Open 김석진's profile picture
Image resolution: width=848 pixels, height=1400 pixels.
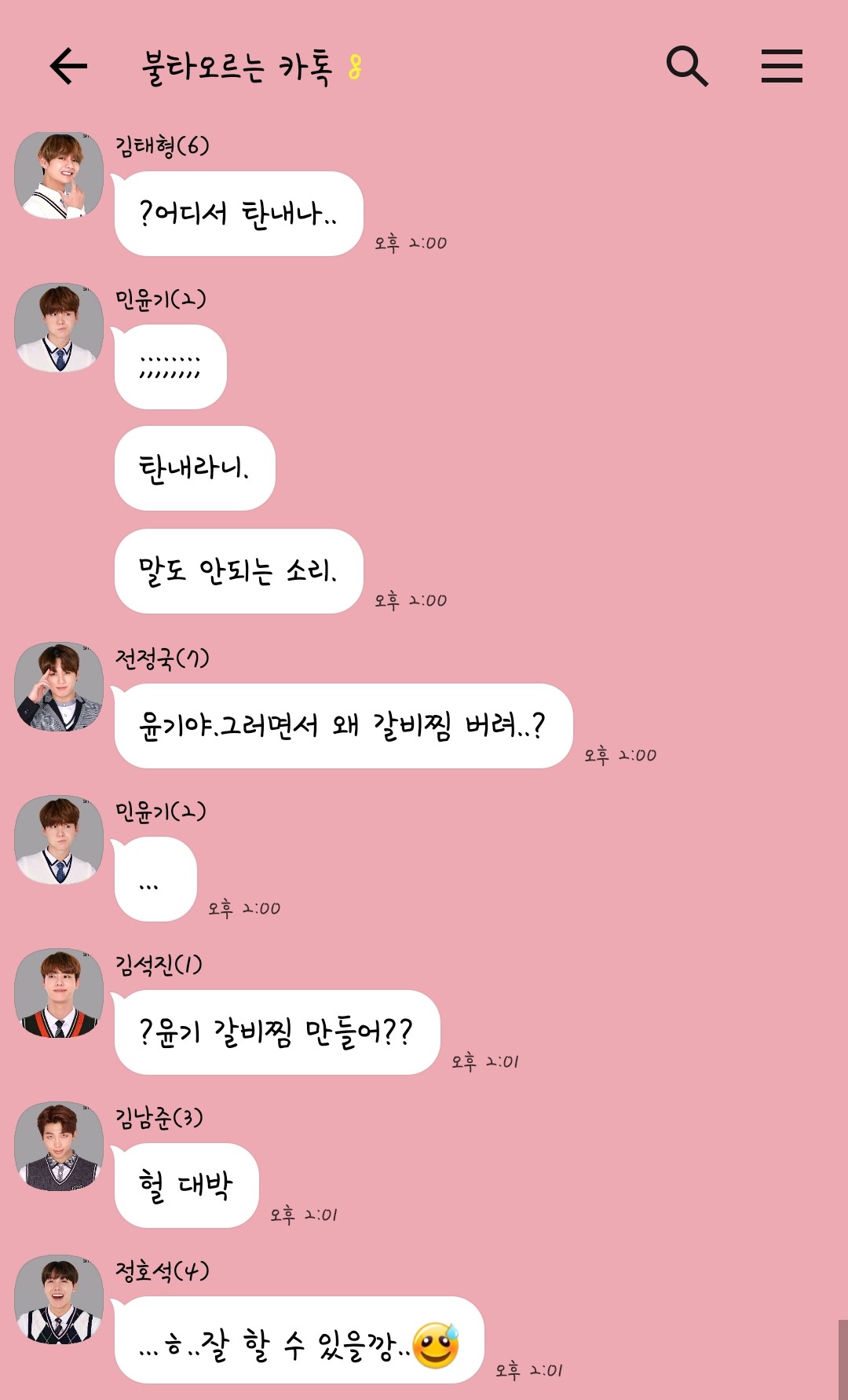tap(59, 993)
